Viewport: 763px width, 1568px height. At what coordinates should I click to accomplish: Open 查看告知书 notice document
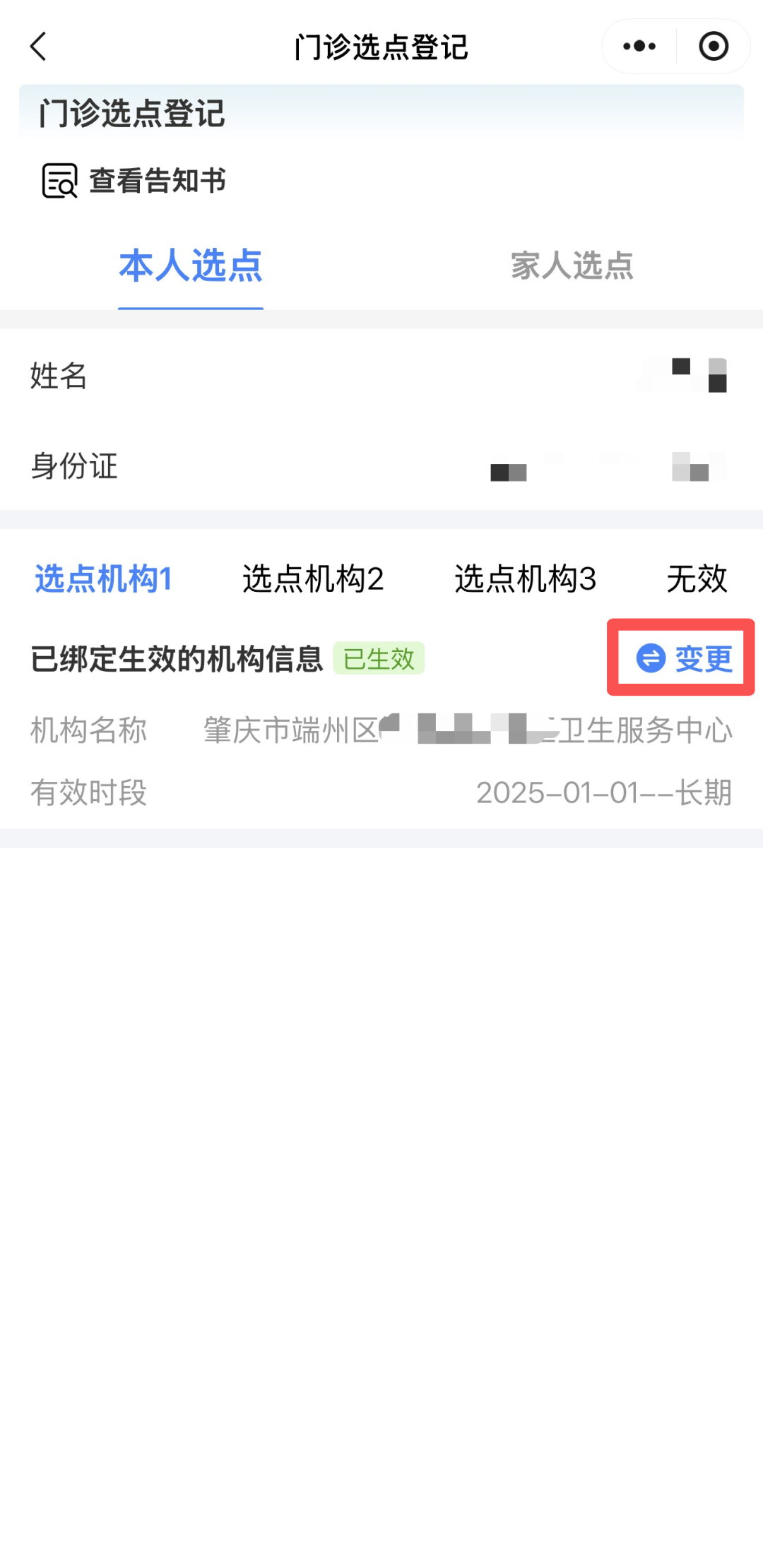click(134, 181)
